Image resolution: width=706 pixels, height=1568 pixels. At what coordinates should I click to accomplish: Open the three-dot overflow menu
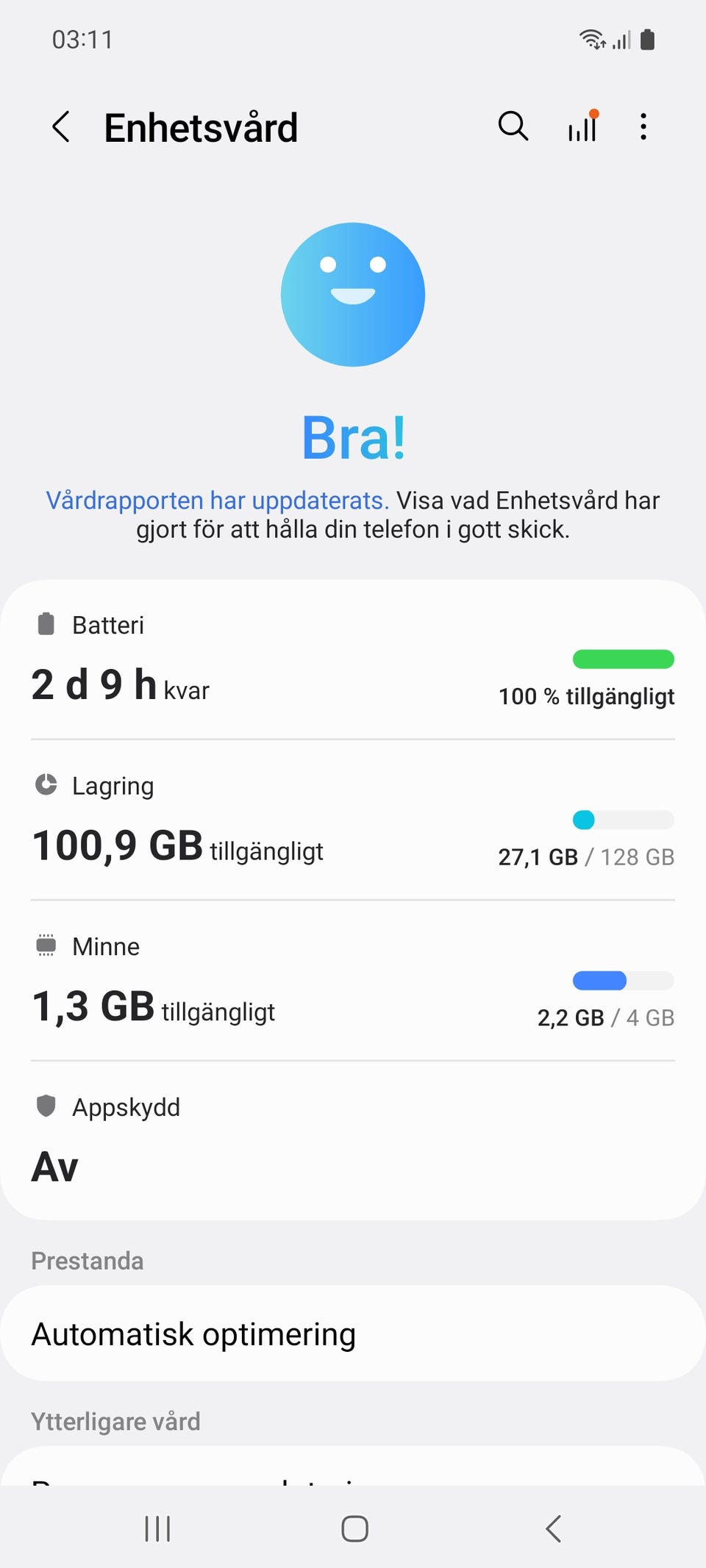click(x=643, y=126)
